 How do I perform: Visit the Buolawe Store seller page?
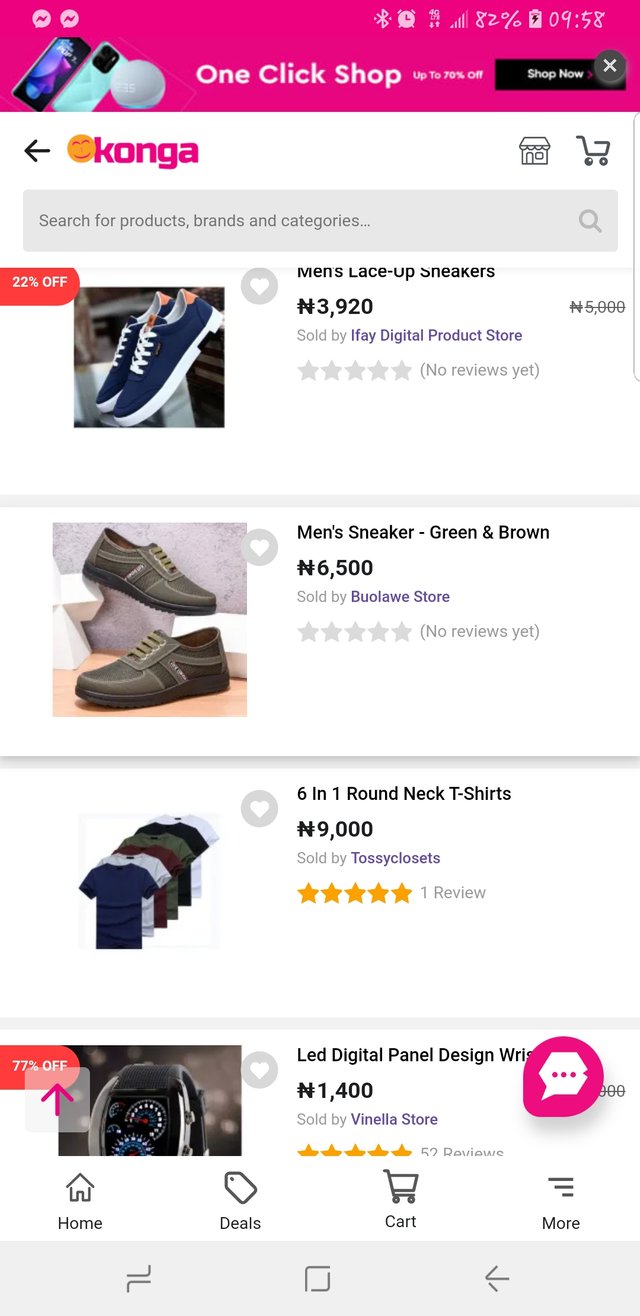[400, 597]
